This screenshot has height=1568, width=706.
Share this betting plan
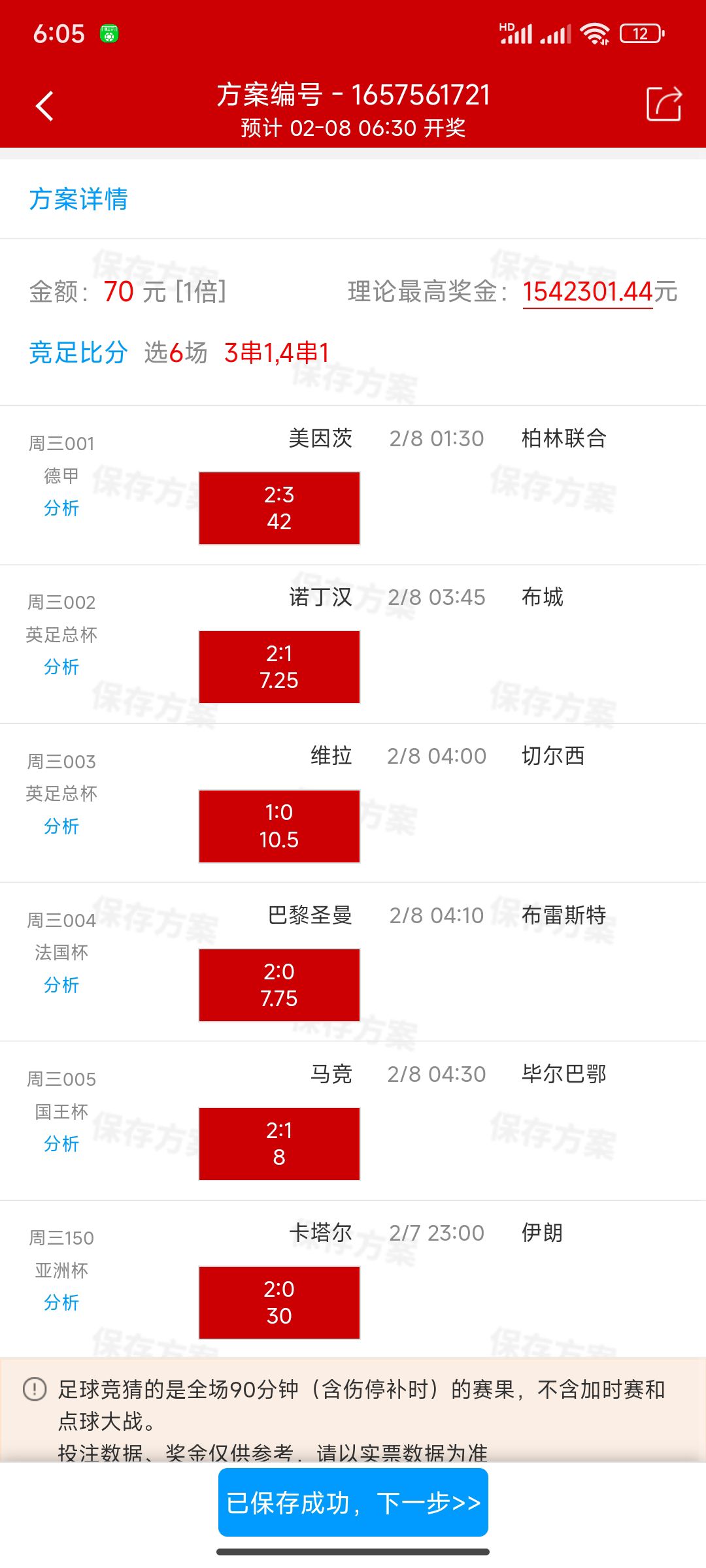pyautogui.click(x=664, y=105)
